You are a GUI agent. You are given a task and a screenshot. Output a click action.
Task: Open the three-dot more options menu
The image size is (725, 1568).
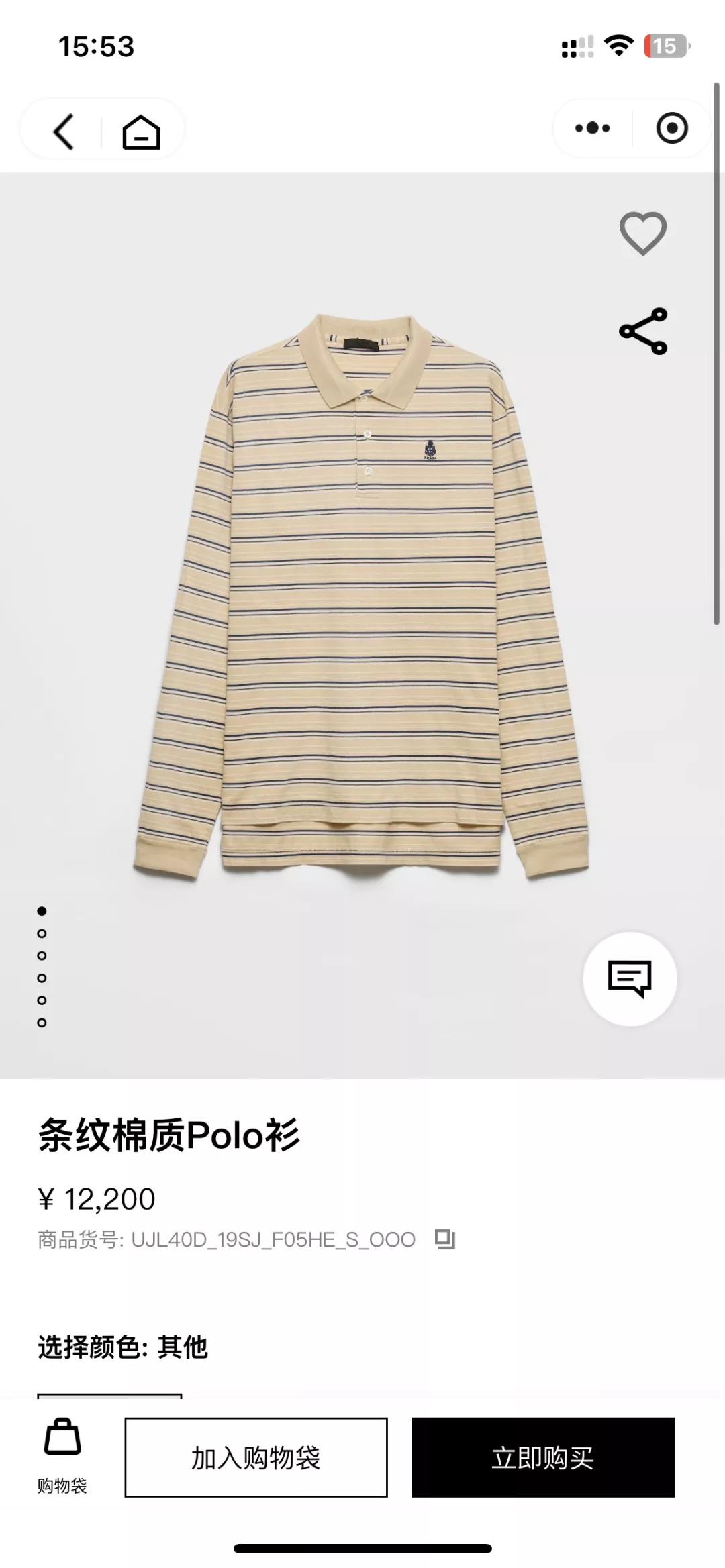[593, 128]
